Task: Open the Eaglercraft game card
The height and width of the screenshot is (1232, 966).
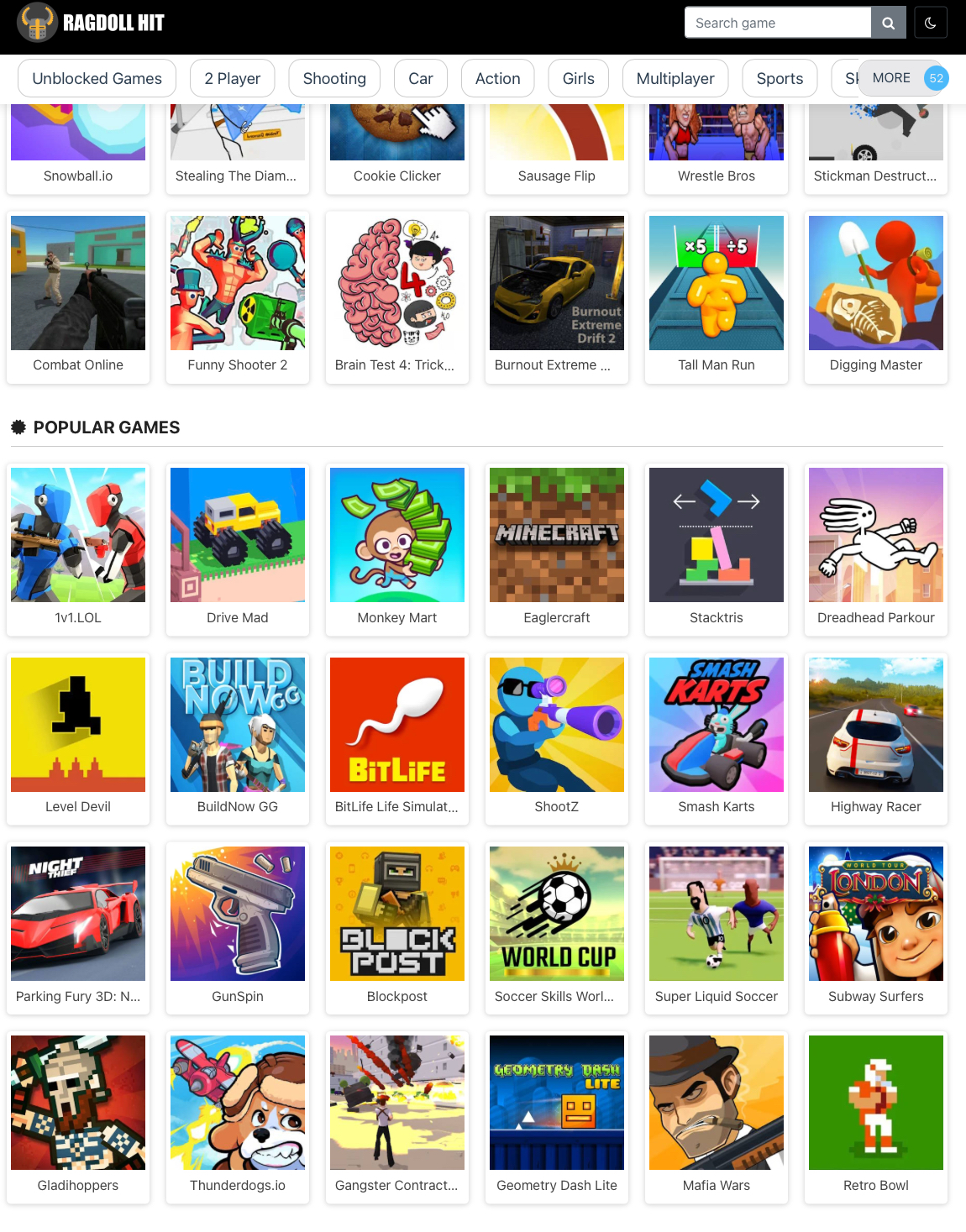Action: point(556,549)
